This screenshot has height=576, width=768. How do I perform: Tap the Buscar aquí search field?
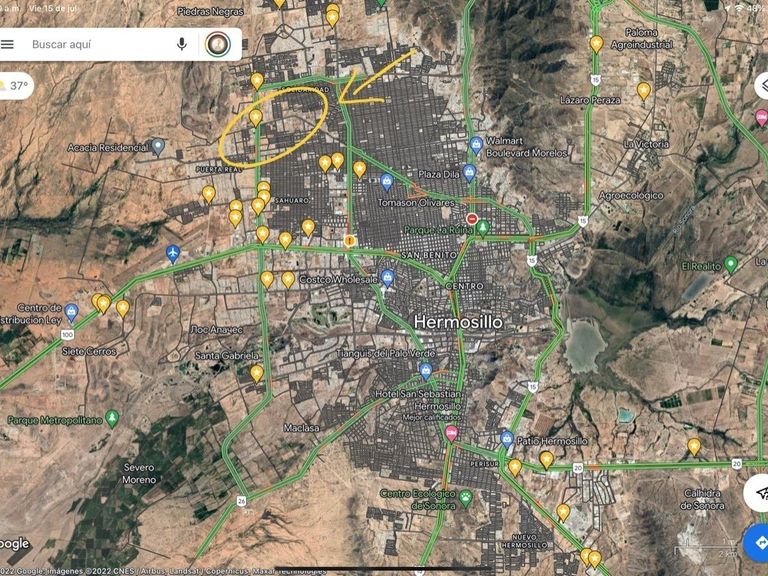pos(95,44)
